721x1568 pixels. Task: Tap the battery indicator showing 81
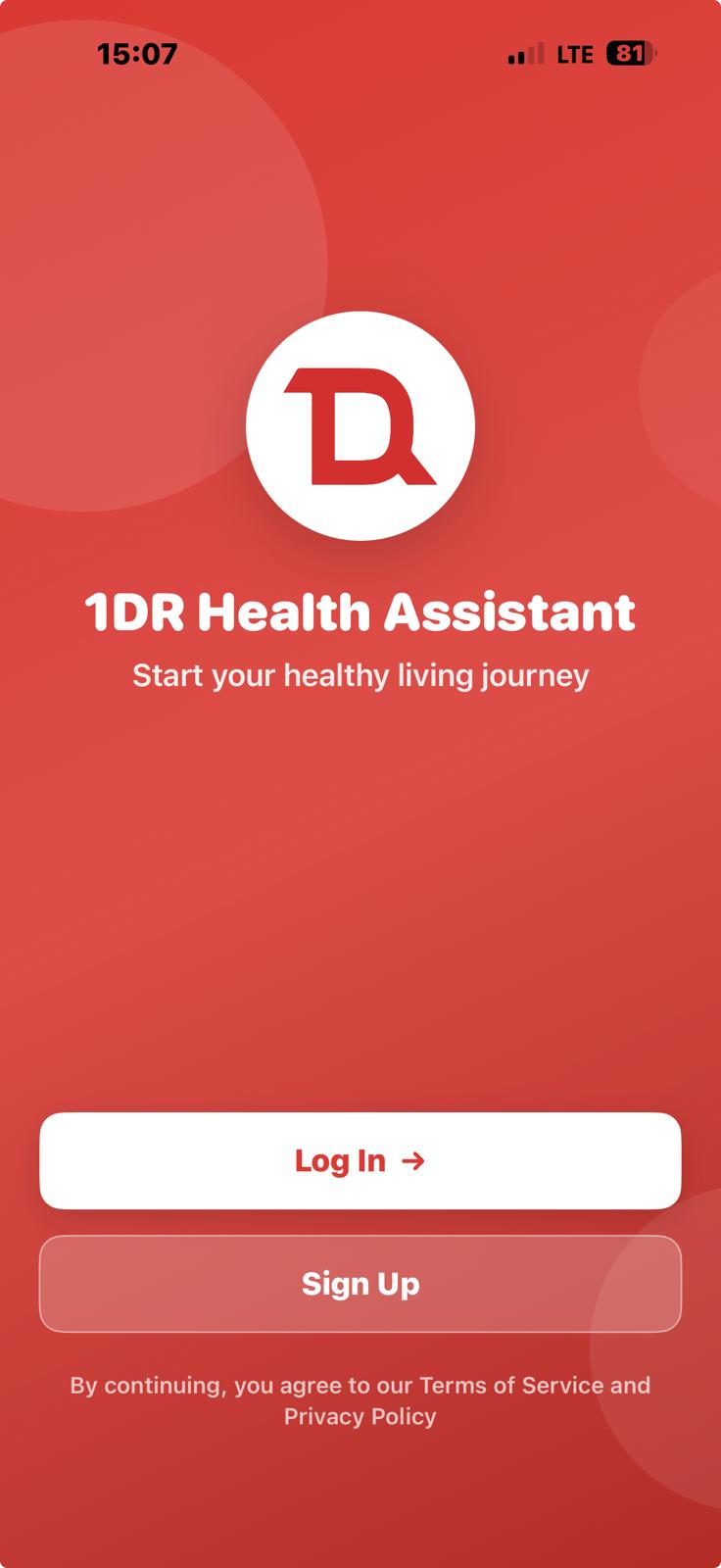click(628, 52)
